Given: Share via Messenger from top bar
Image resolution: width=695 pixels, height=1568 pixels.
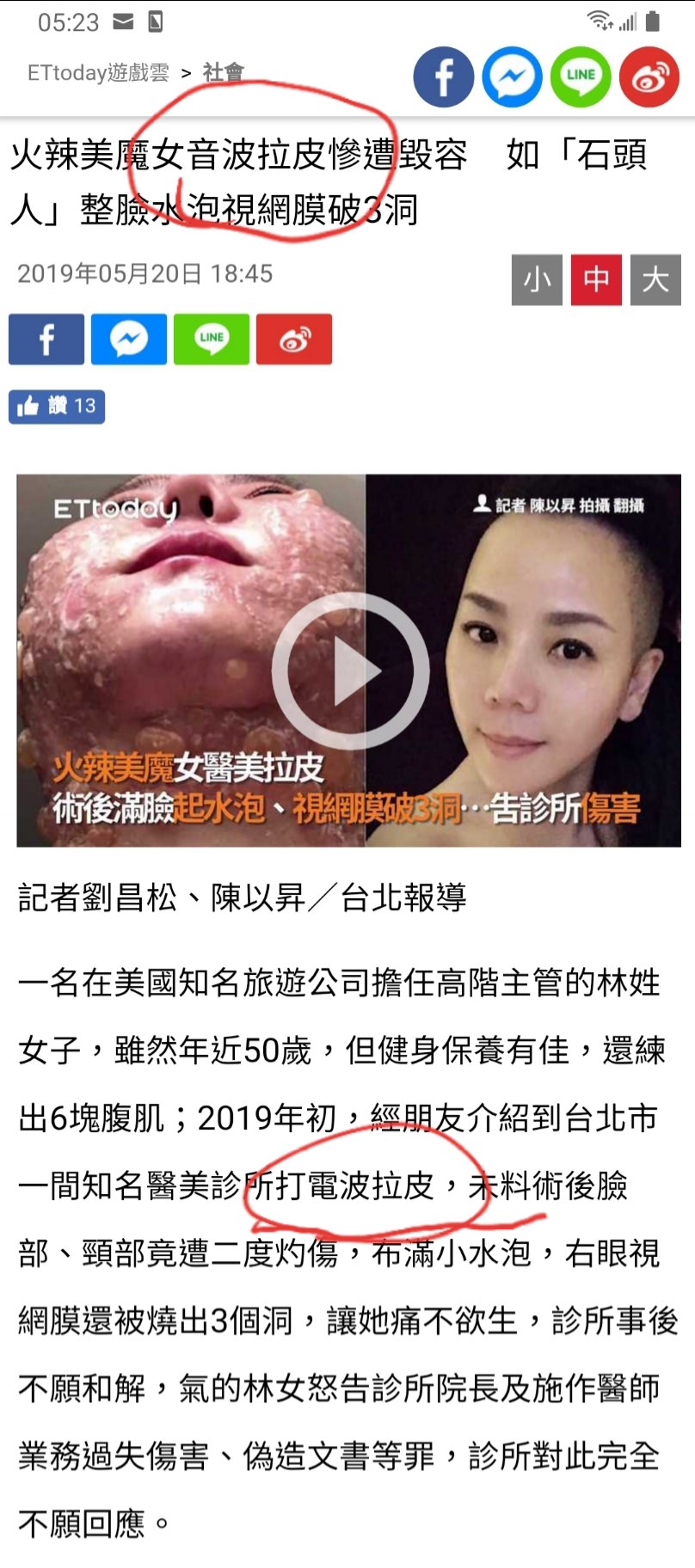Looking at the screenshot, I should click(512, 77).
